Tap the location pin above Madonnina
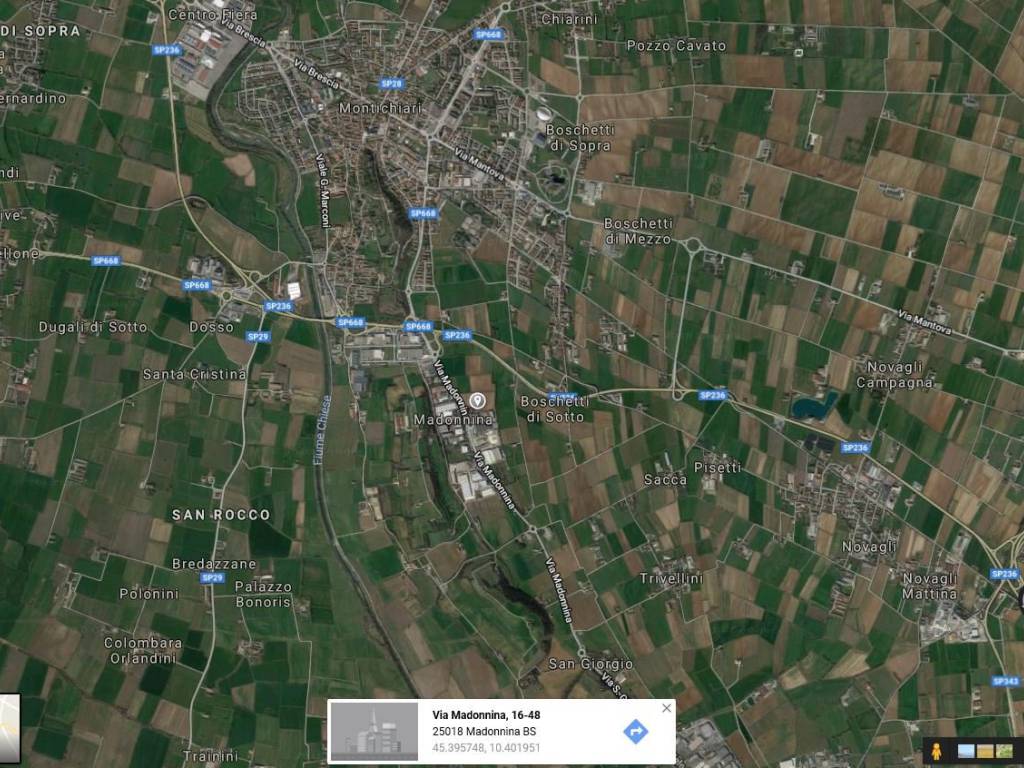1024x768 pixels. tap(478, 400)
